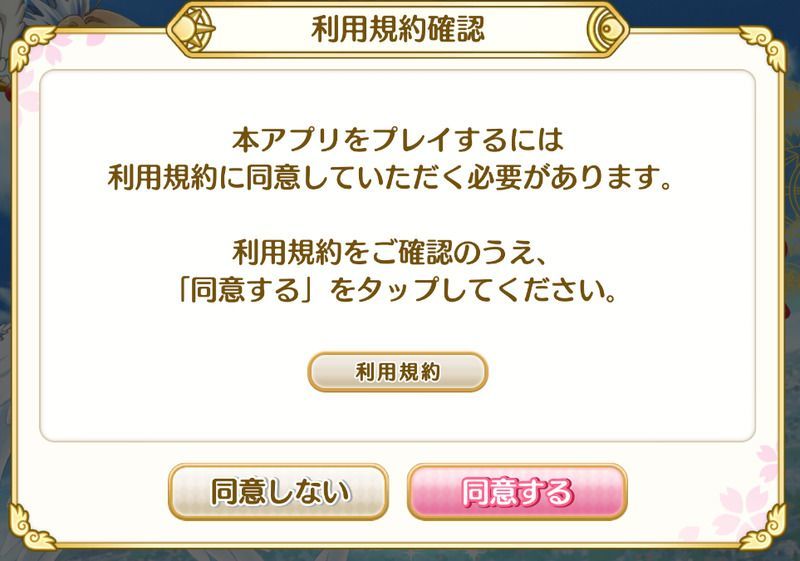Tap 同意しない to decline the terms

point(278,492)
